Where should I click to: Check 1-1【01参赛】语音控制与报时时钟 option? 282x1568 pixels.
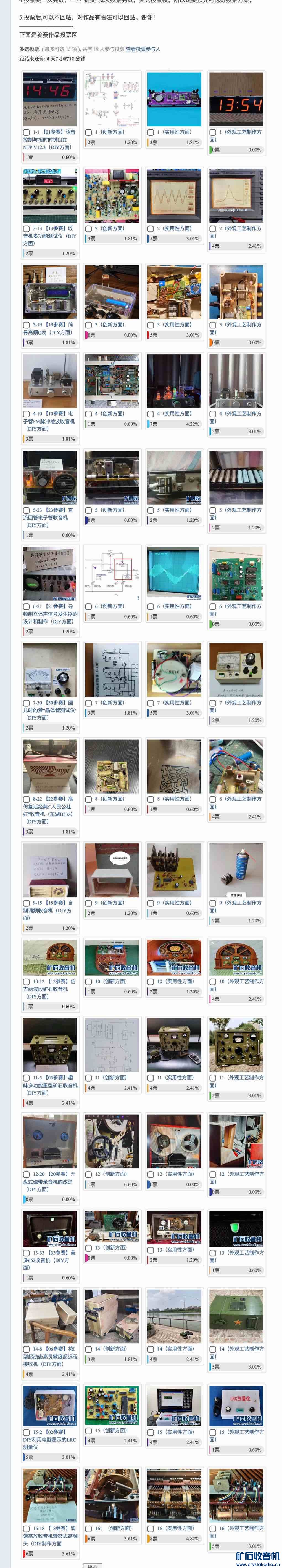pyautogui.click(x=26, y=132)
